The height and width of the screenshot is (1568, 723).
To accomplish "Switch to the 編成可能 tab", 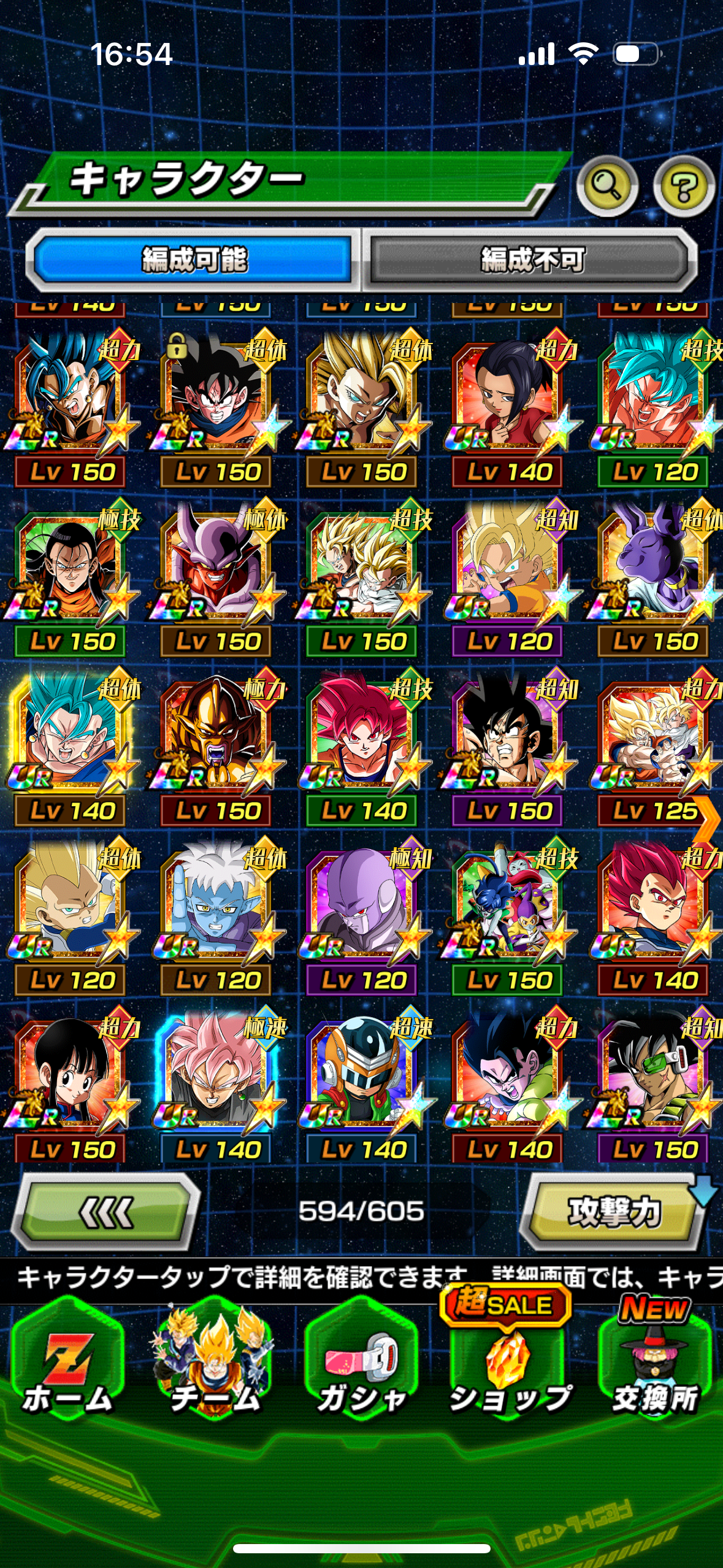I will pos(194,259).
